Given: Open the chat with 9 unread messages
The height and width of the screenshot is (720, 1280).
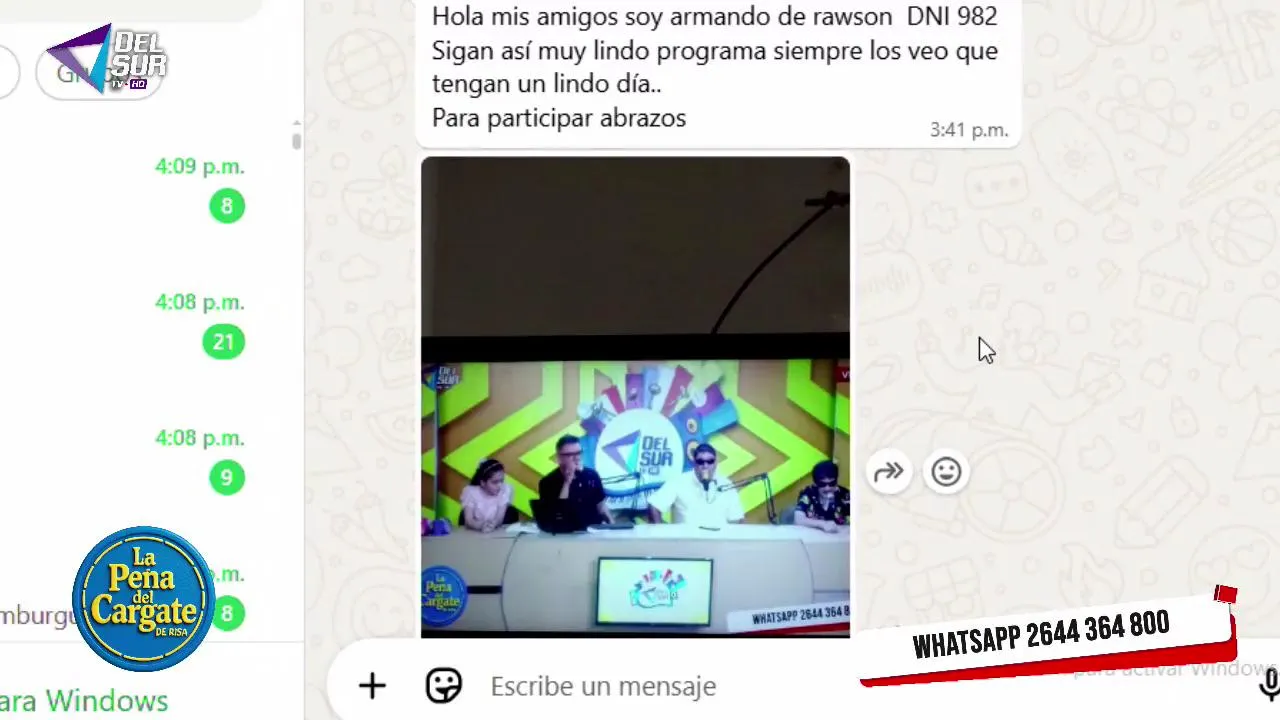Looking at the screenshot, I should pyautogui.click(x=150, y=458).
